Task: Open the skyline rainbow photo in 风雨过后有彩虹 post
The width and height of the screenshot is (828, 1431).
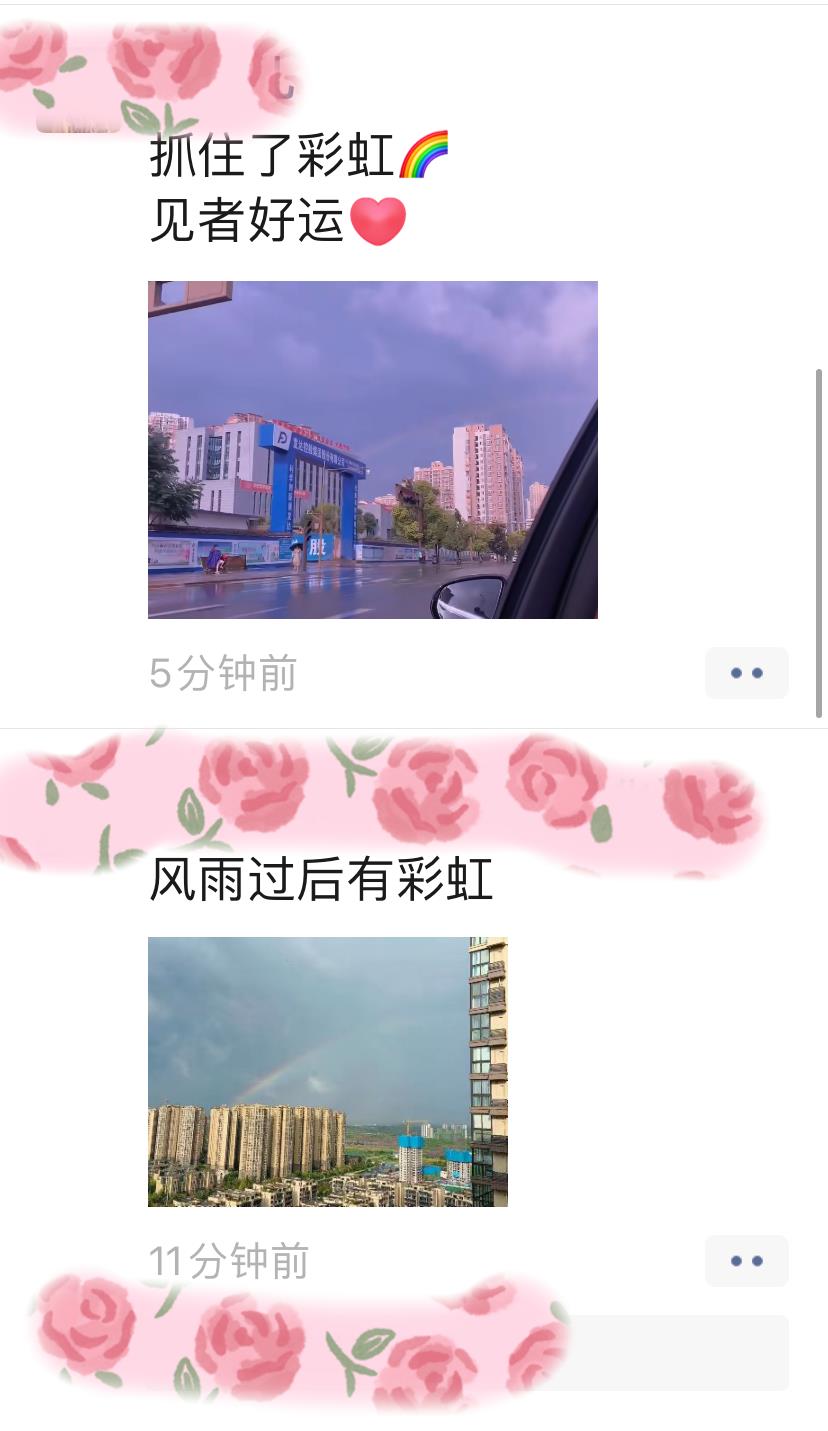Action: pos(327,1071)
